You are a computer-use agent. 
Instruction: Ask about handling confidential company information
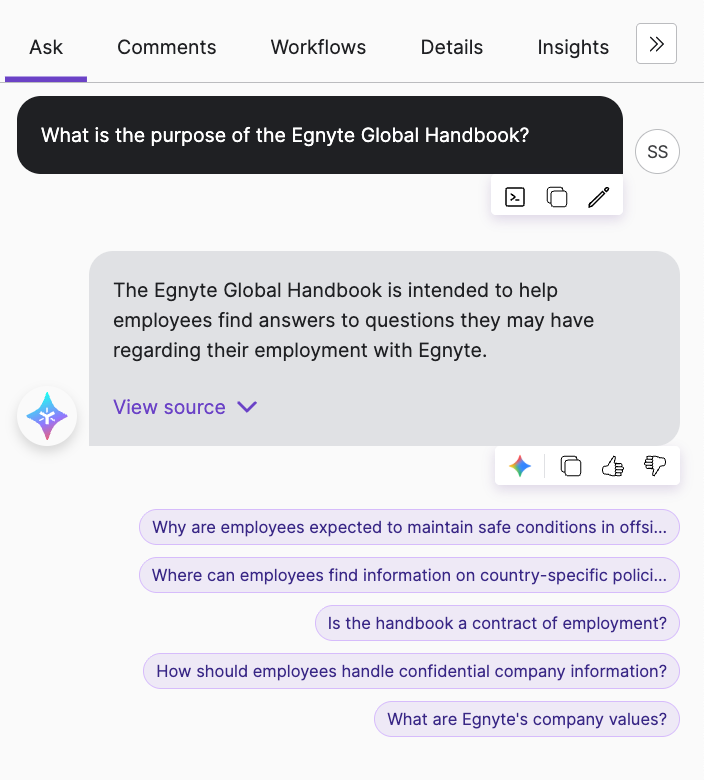411,671
